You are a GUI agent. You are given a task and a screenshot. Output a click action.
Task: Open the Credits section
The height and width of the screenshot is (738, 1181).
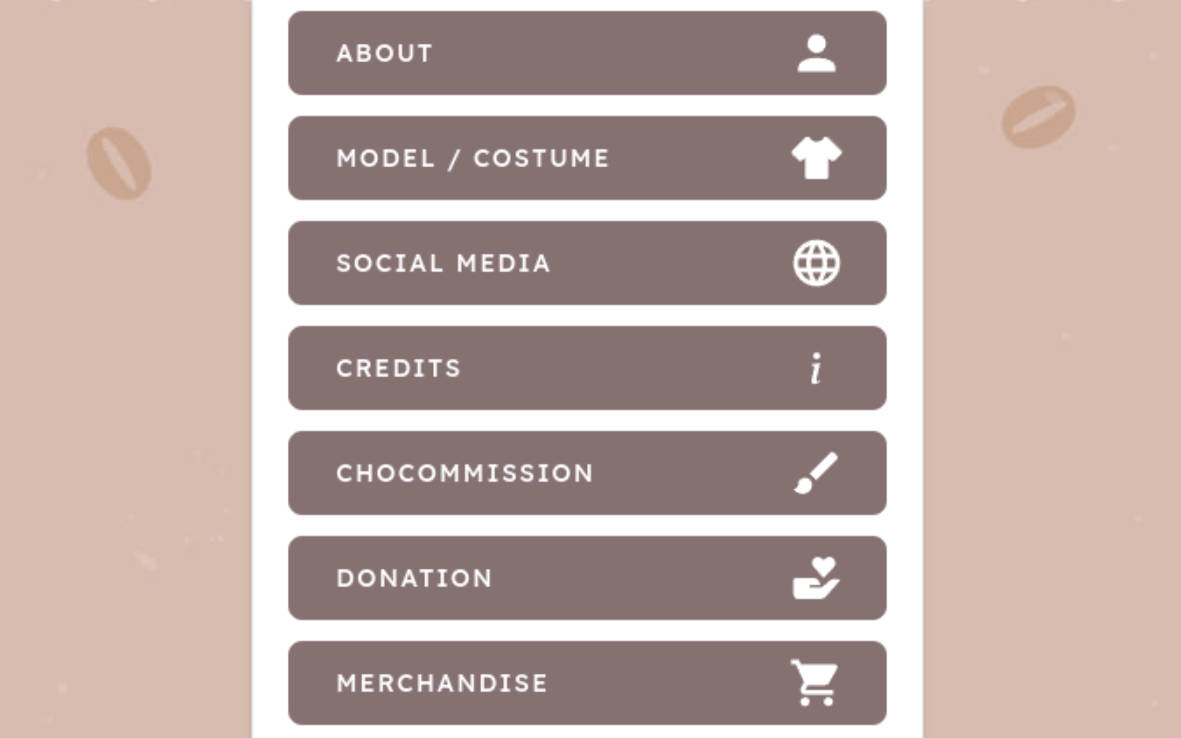pyautogui.click(x=587, y=368)
